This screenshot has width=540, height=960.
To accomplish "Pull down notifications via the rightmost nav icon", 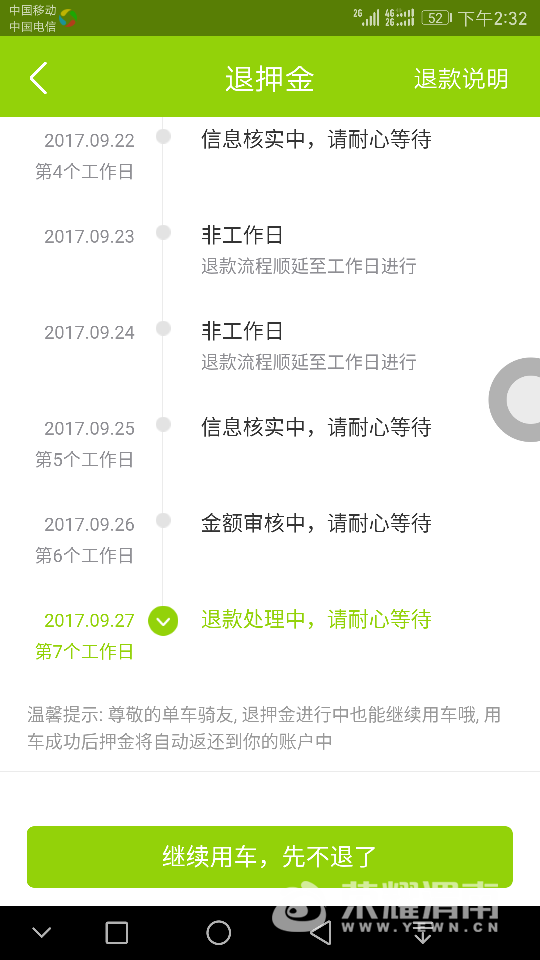I will click(422, 932).
